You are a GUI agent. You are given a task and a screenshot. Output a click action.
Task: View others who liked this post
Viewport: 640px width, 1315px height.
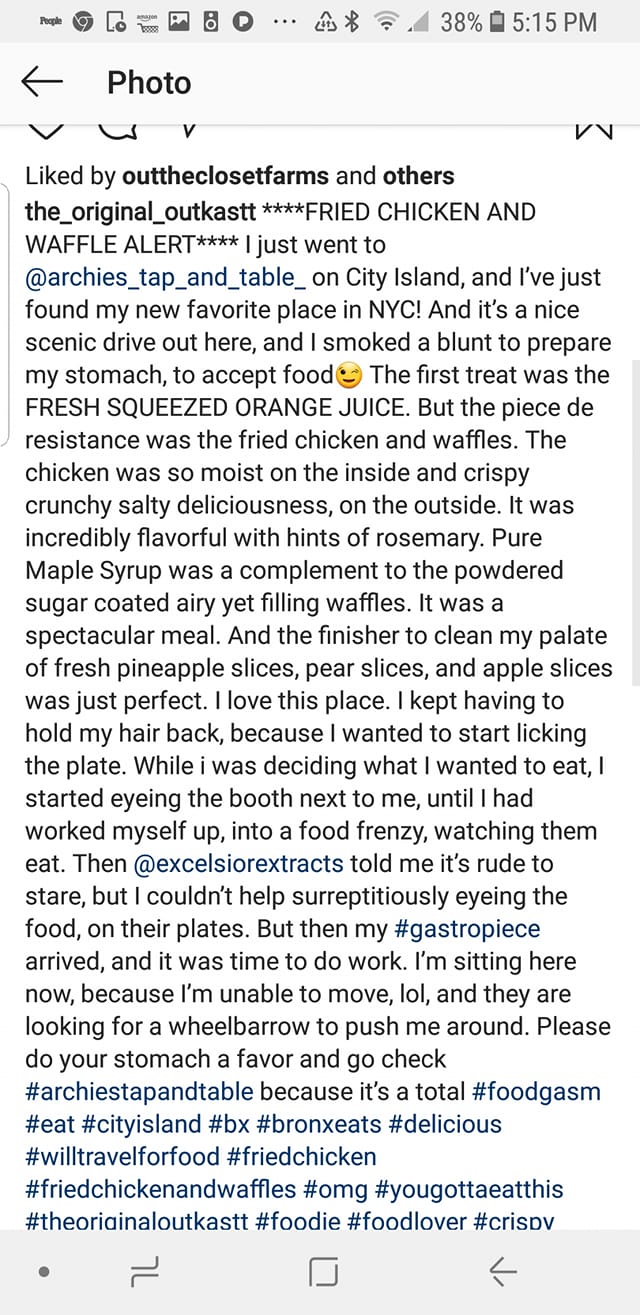[418, 176]
